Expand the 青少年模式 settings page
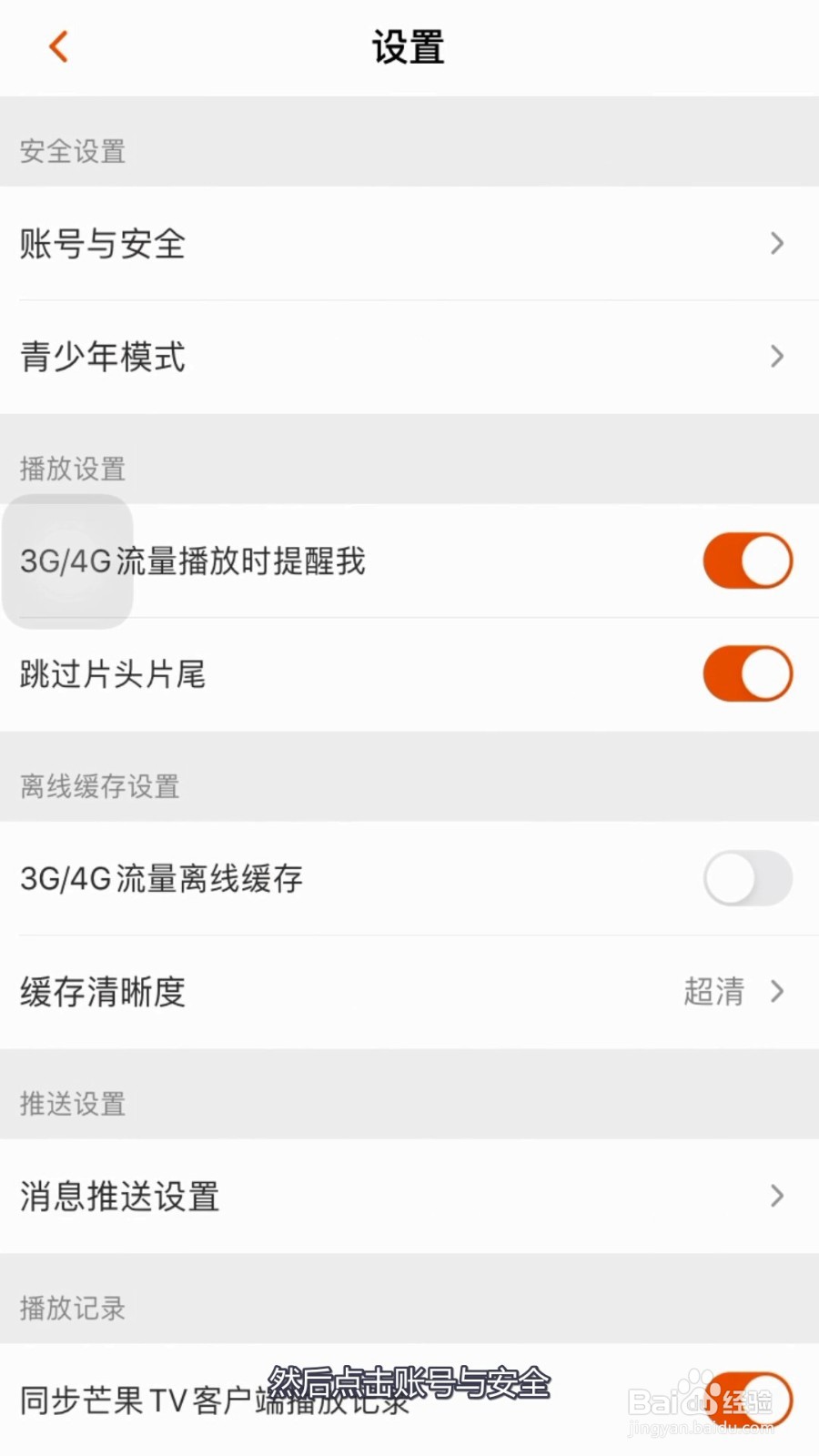 364,356
